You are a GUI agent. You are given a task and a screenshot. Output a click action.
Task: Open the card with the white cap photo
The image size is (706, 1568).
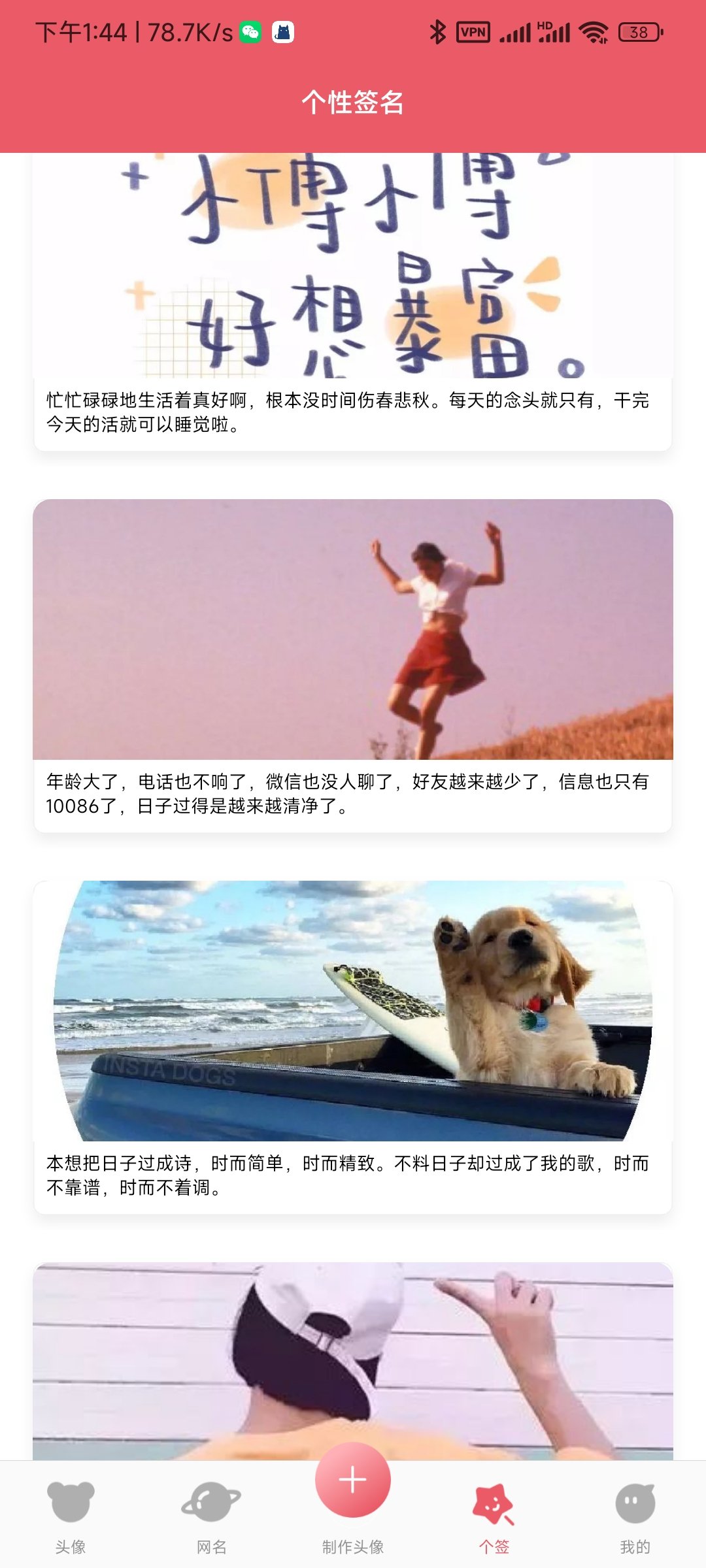(x=353, y=1359)
